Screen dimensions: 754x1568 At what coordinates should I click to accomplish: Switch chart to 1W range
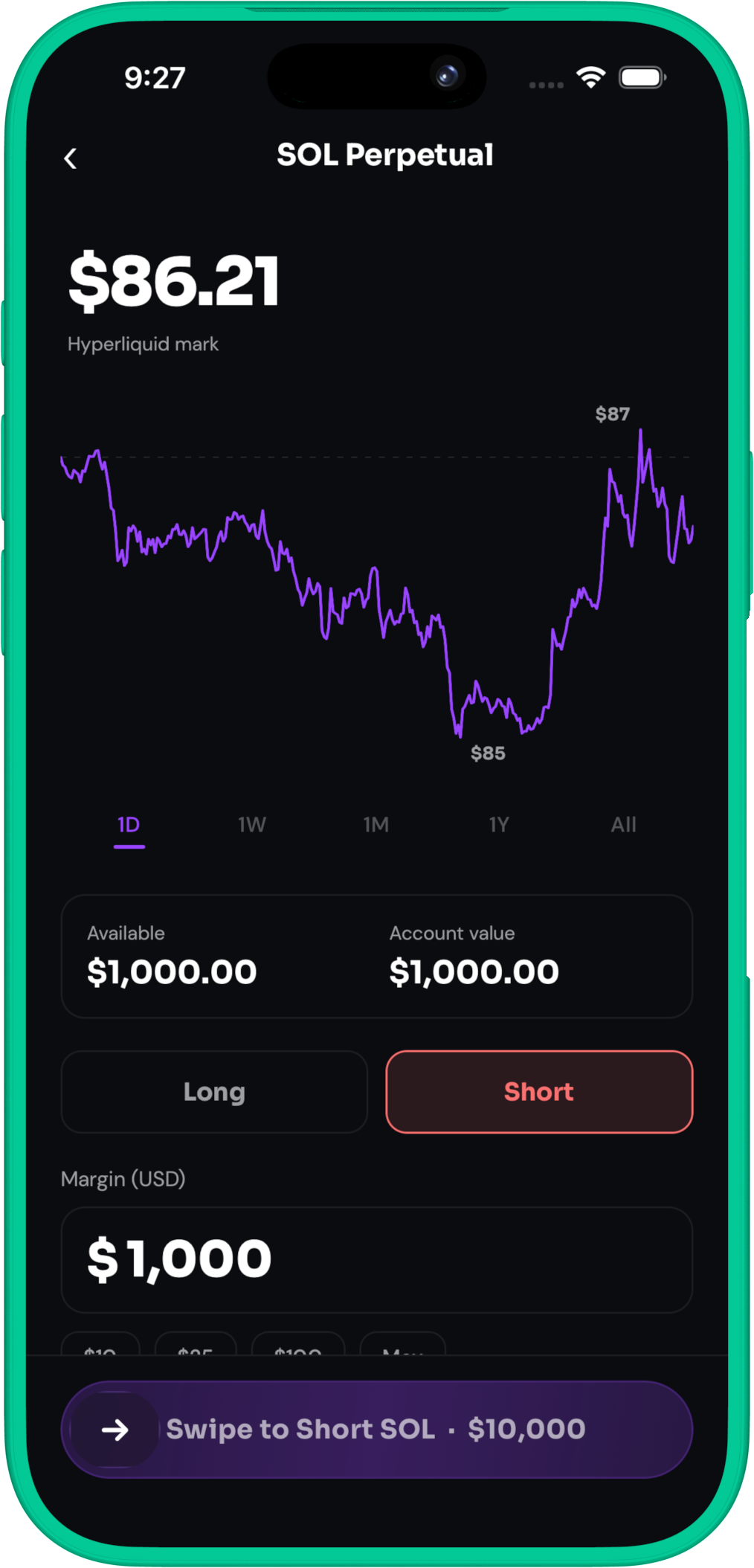(252, 825)
